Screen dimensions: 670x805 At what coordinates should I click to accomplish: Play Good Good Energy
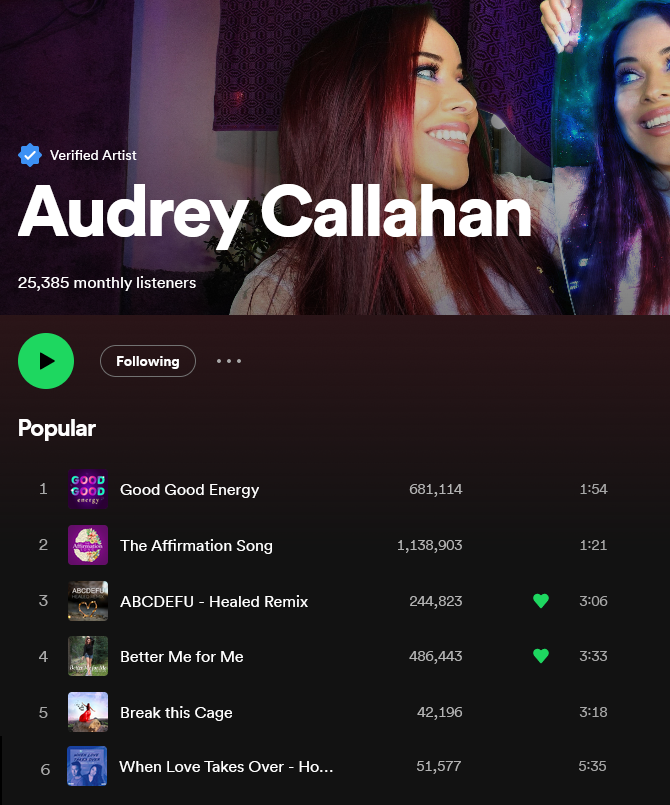(189, 489)
